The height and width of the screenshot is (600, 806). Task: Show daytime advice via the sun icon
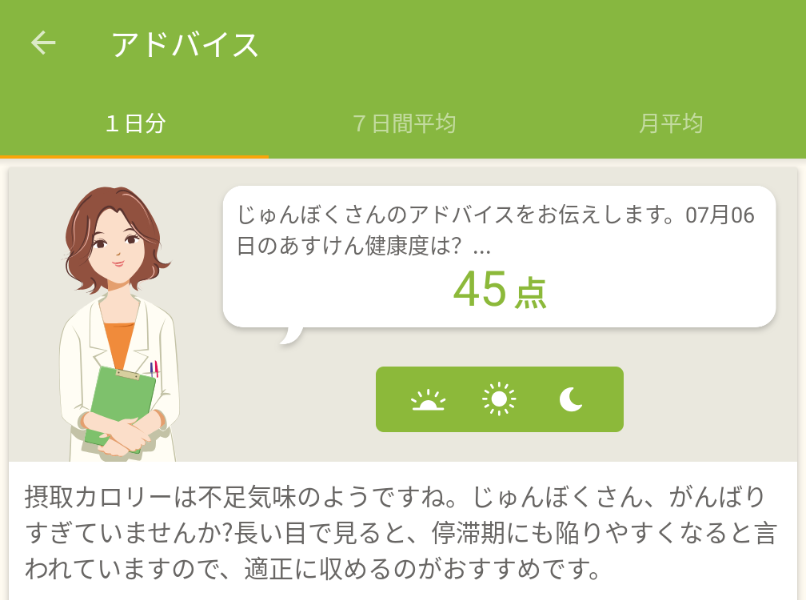click(499, 400)
